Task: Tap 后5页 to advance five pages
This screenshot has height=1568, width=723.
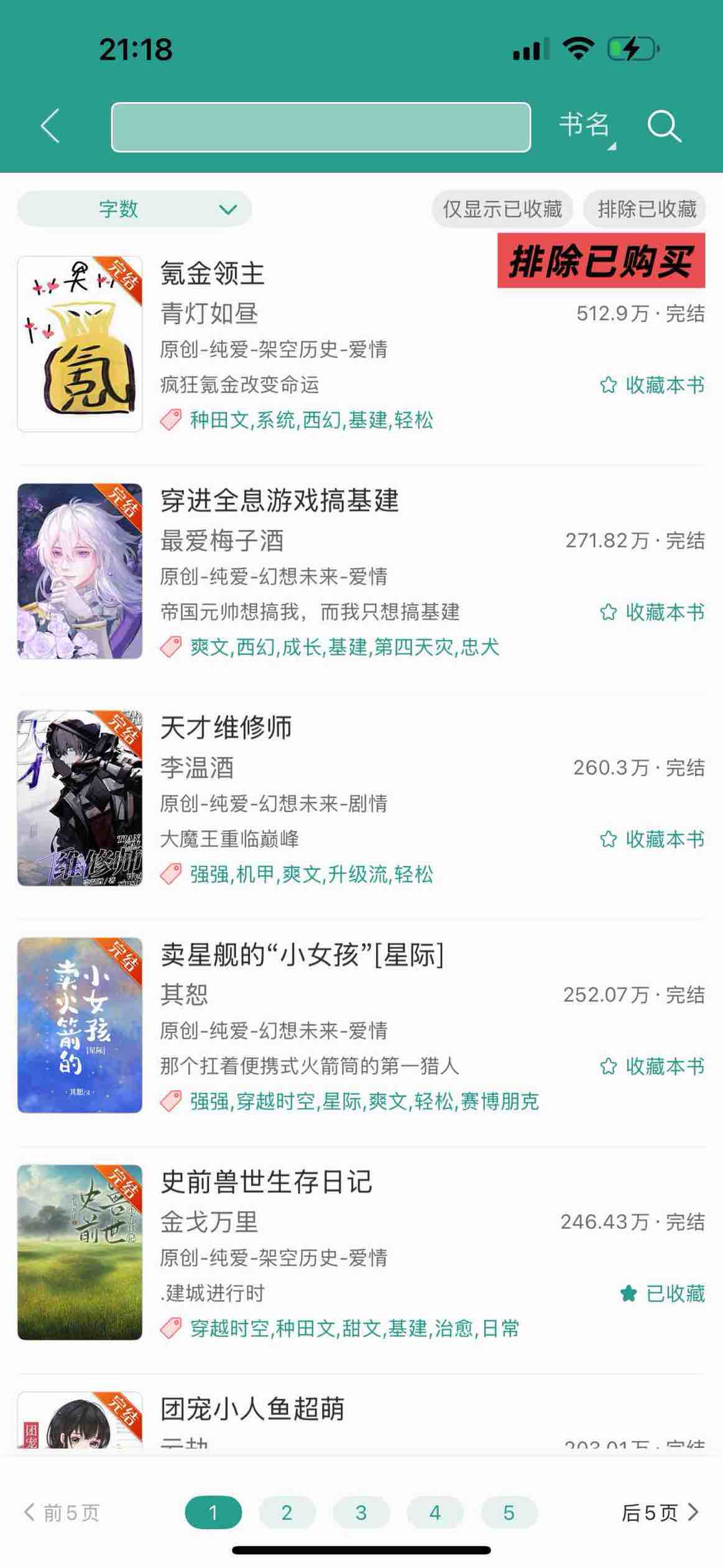Action: (660, 1512)
